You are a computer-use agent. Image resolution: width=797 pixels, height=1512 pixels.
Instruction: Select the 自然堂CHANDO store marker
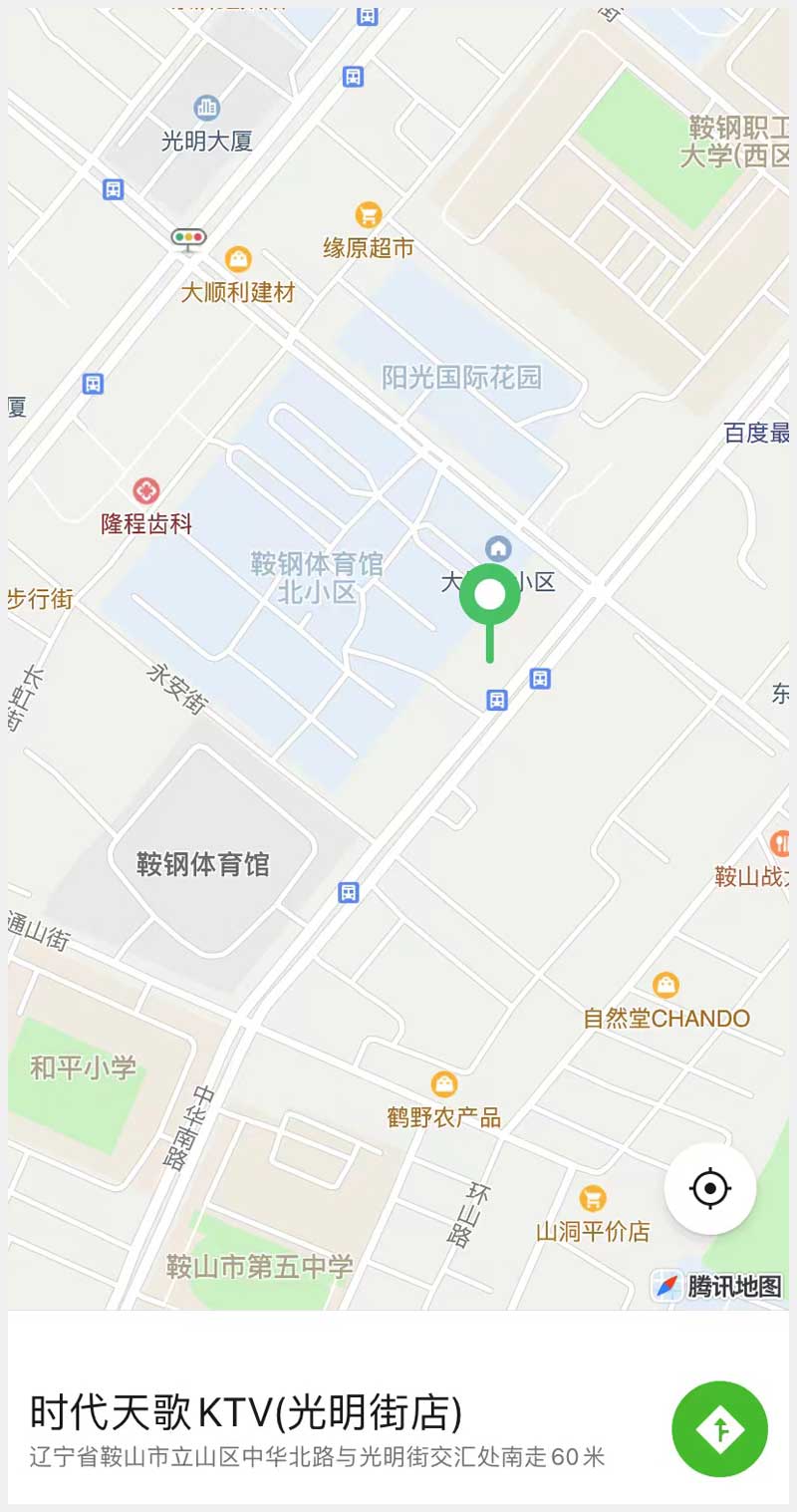[665, 986]
